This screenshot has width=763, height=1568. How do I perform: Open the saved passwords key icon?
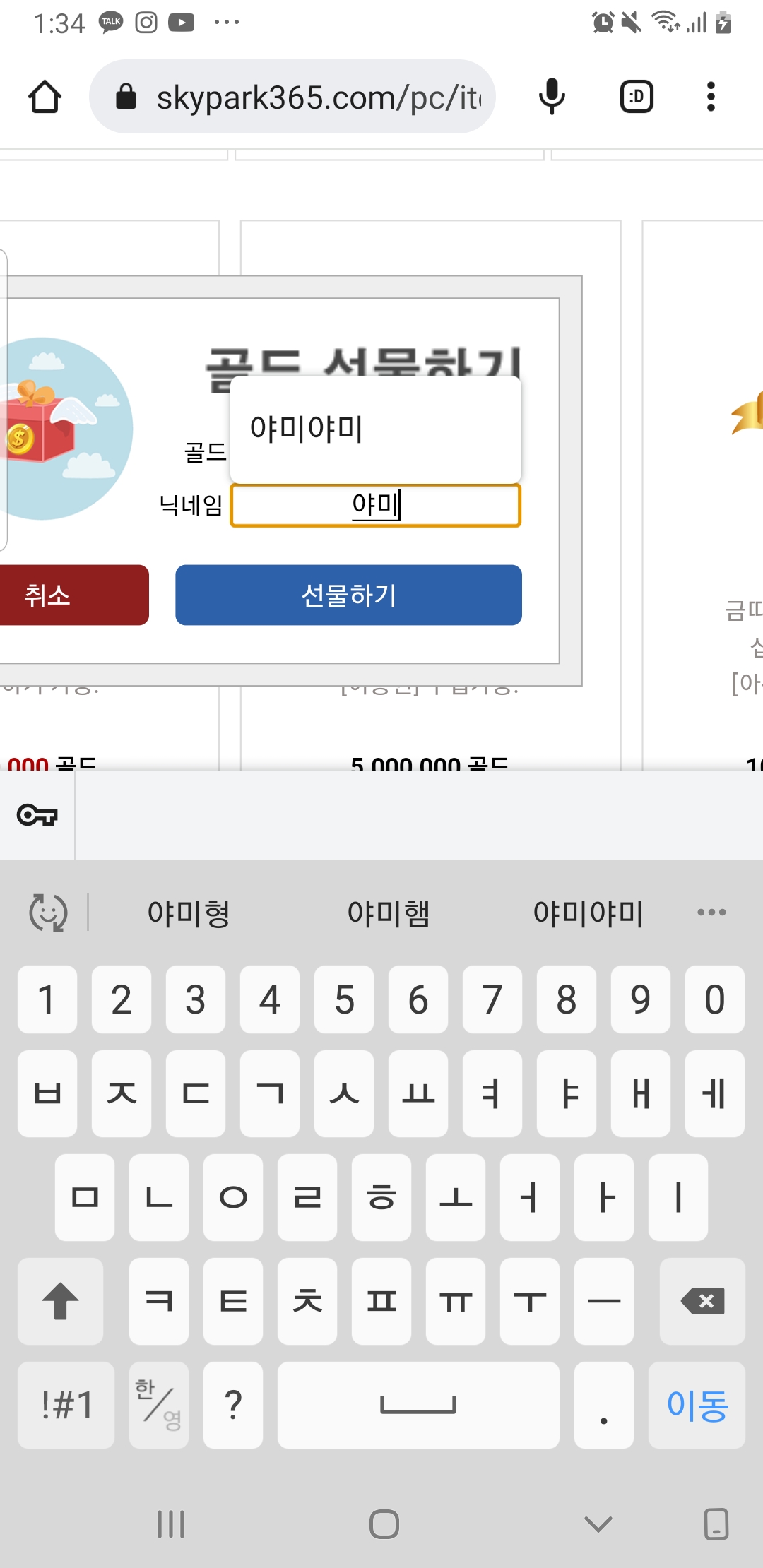[x=37, y=815]
